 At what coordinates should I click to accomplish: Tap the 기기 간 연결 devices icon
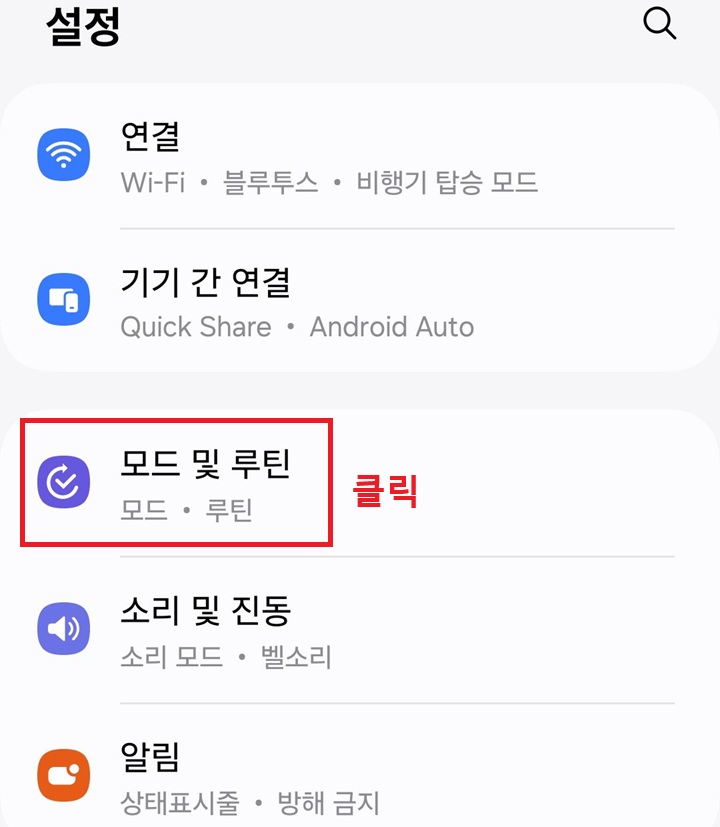point(63,298)
